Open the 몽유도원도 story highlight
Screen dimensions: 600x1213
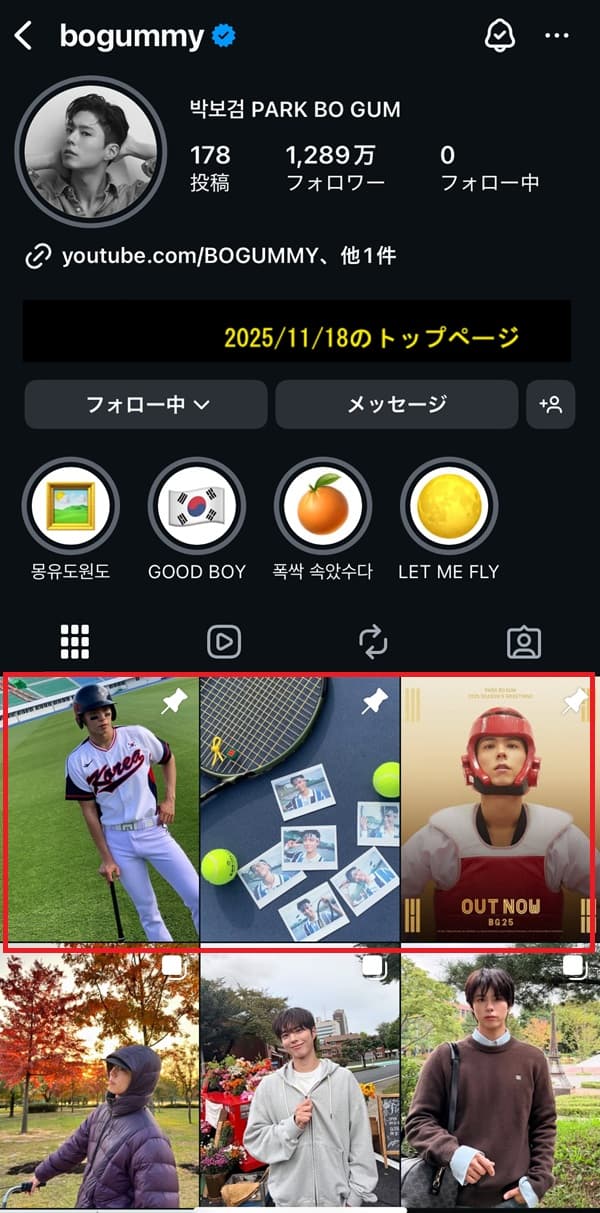71,506
